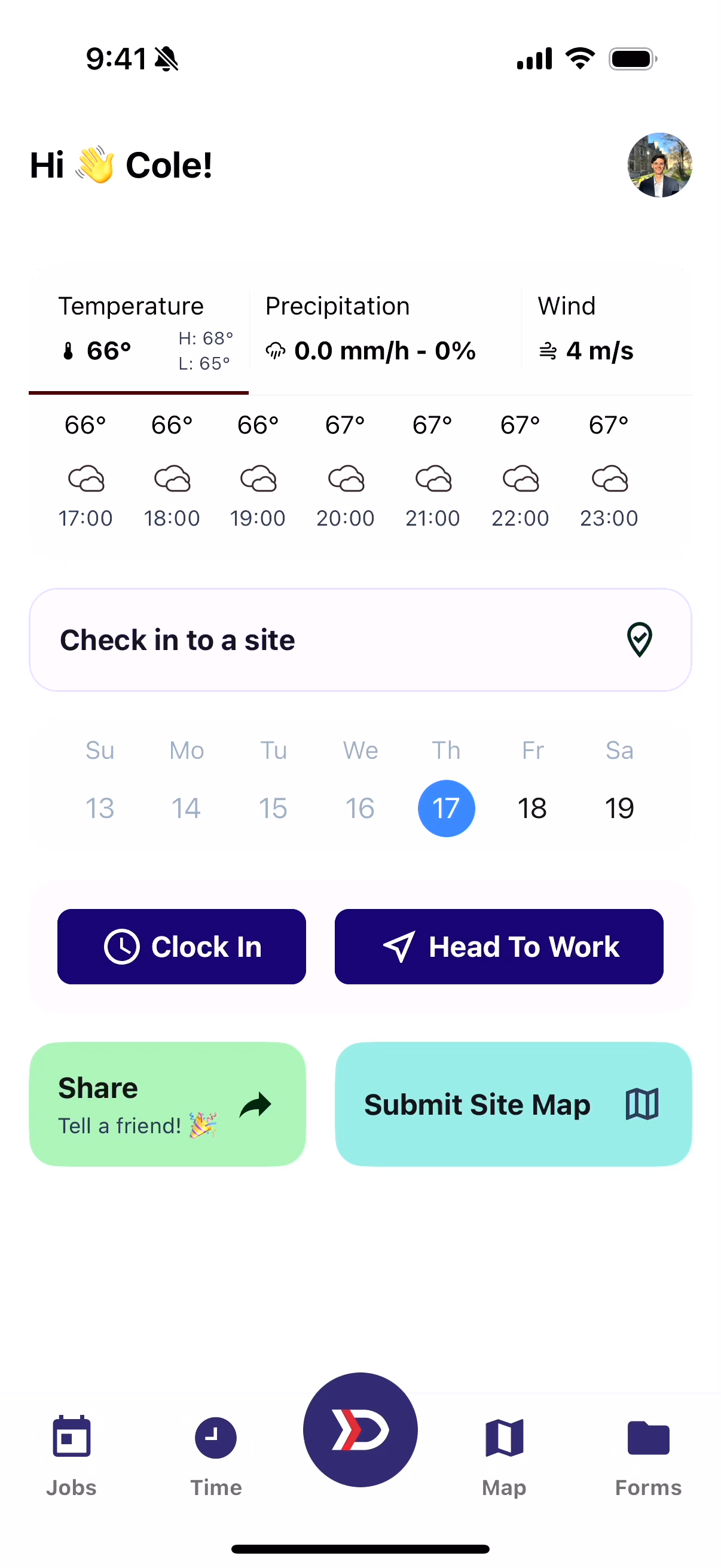Tap the Clock In button
The image size is (721, 1568).
point(181,947)
